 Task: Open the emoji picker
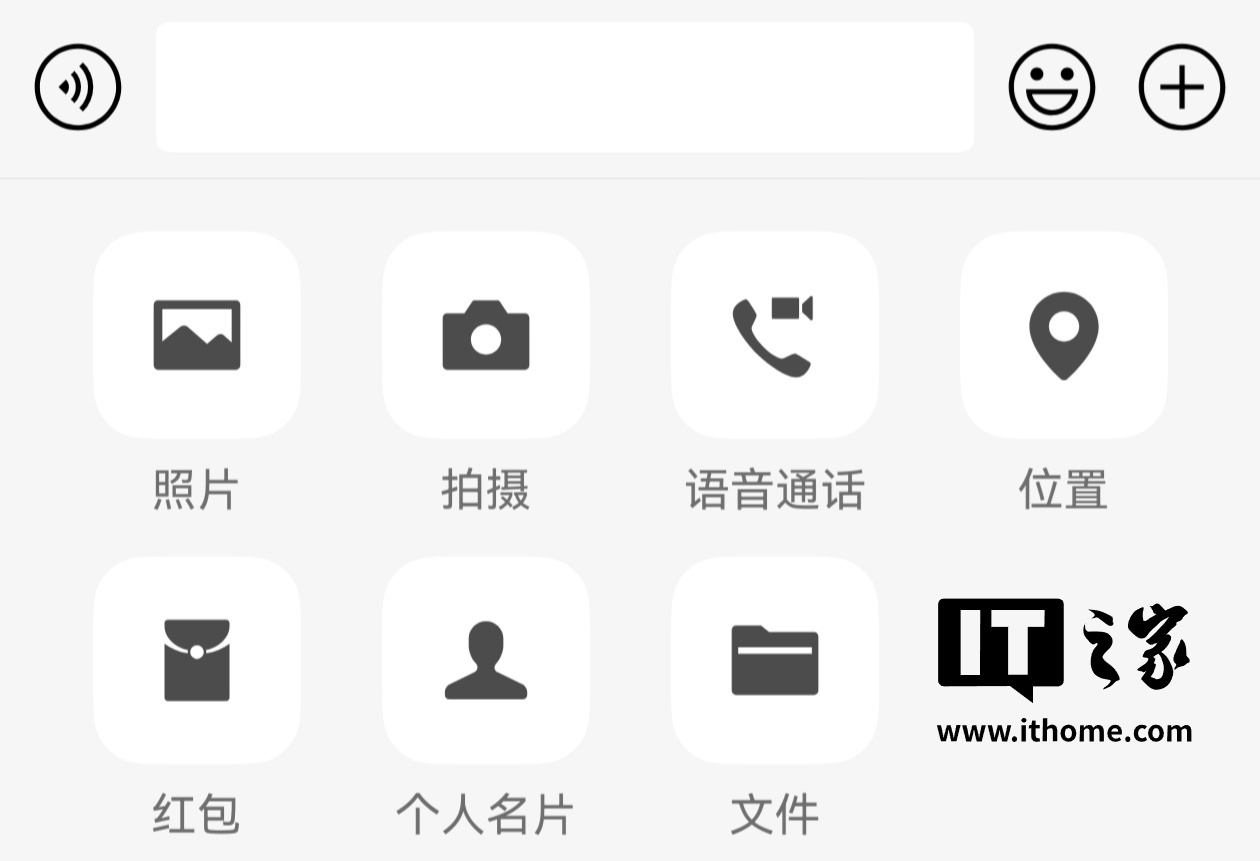(1051, 87)
